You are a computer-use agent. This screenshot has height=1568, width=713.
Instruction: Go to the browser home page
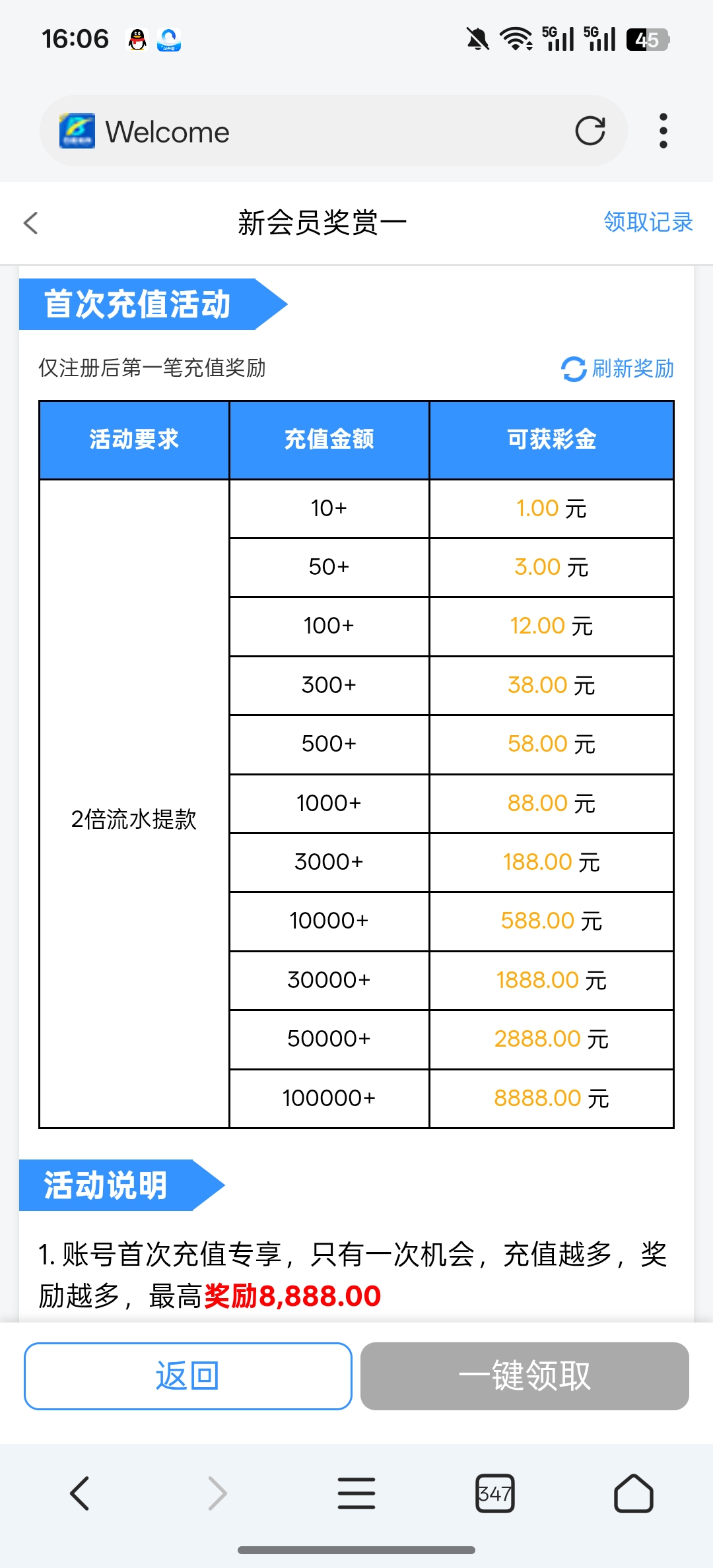(x=633, y=1493)
